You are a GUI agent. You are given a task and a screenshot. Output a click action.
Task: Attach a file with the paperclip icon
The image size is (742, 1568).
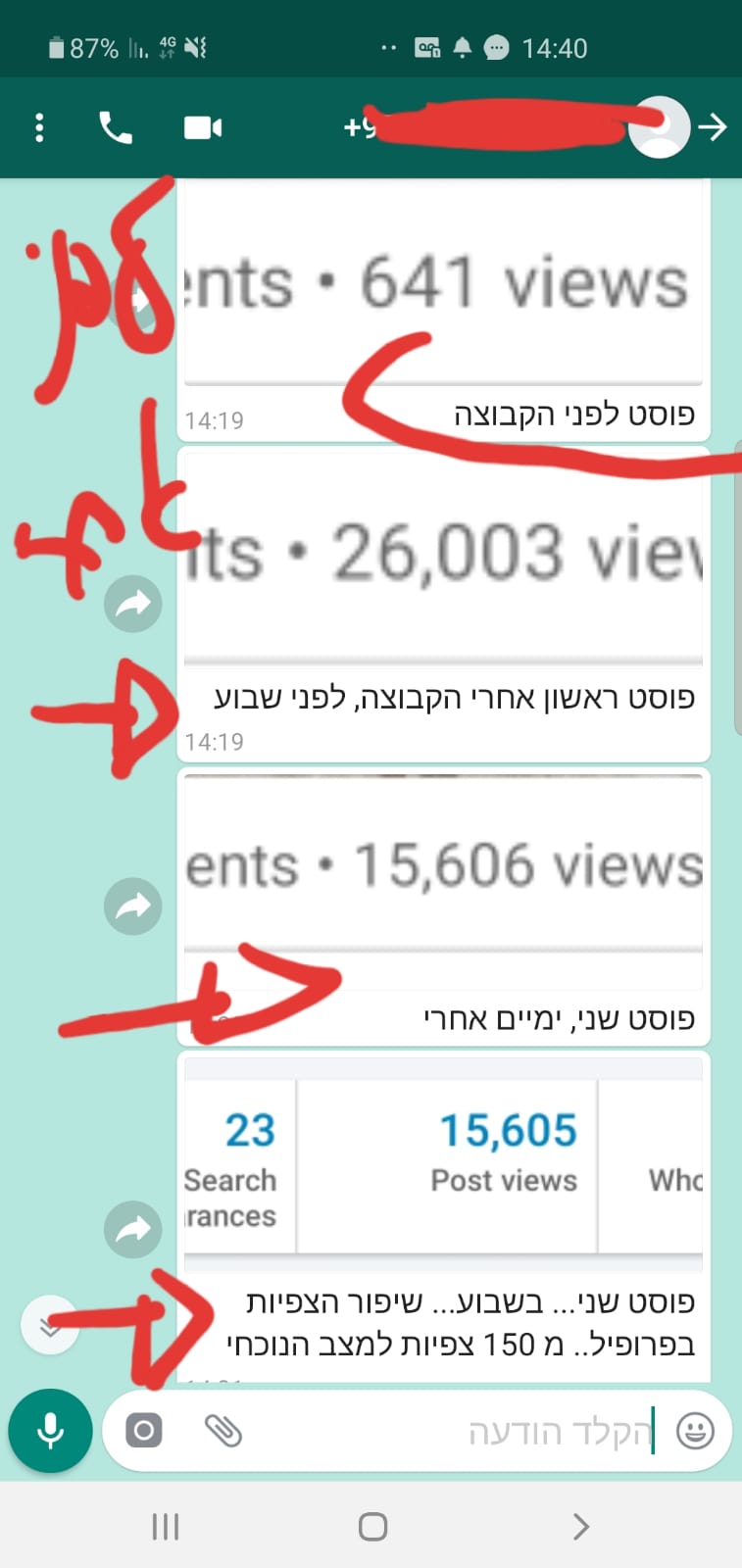223,1431
